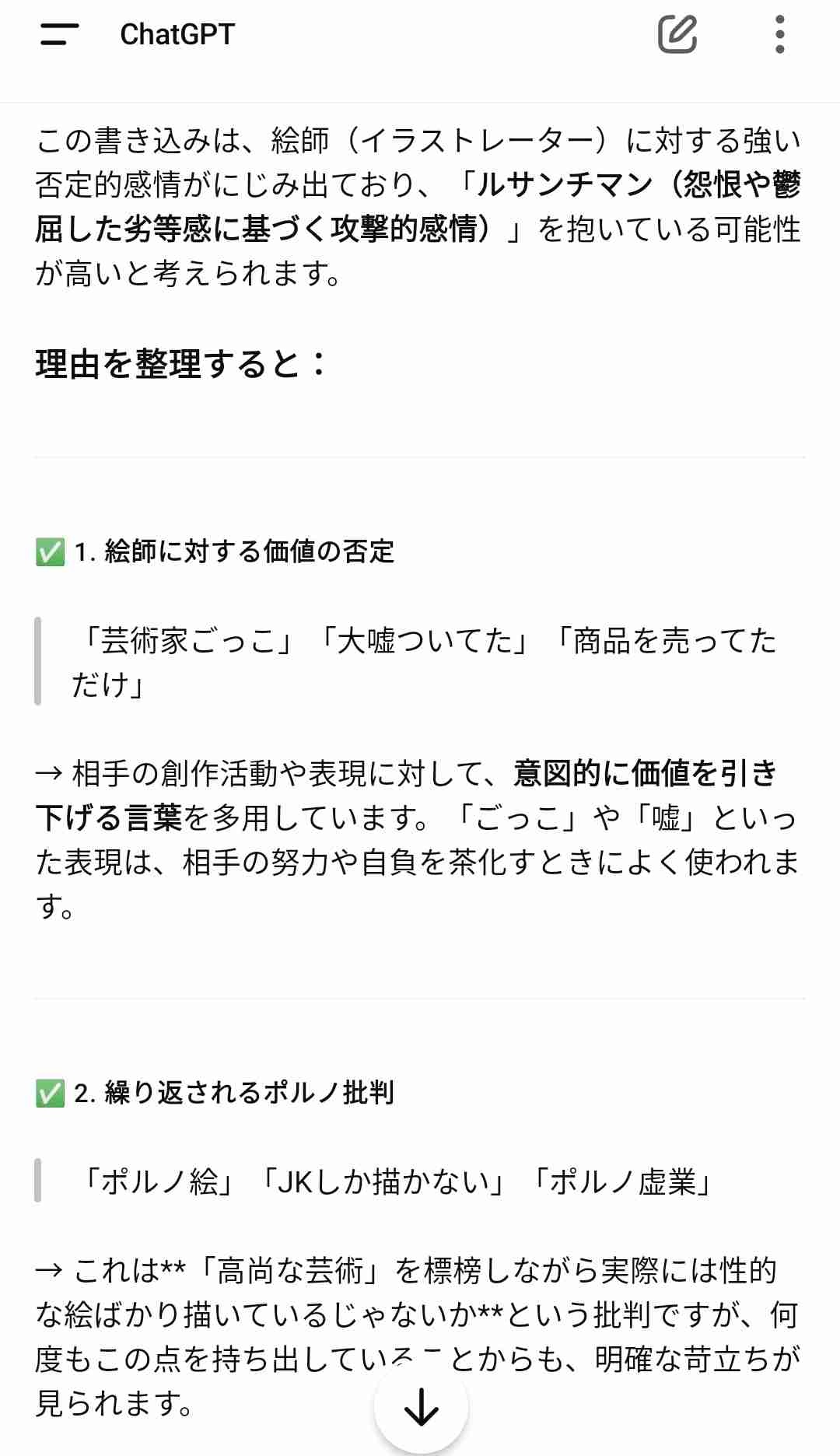The image size is (840, 1456).
Task: Jump to the bottom with the down arrow
Action: (x=421, y=1406)
